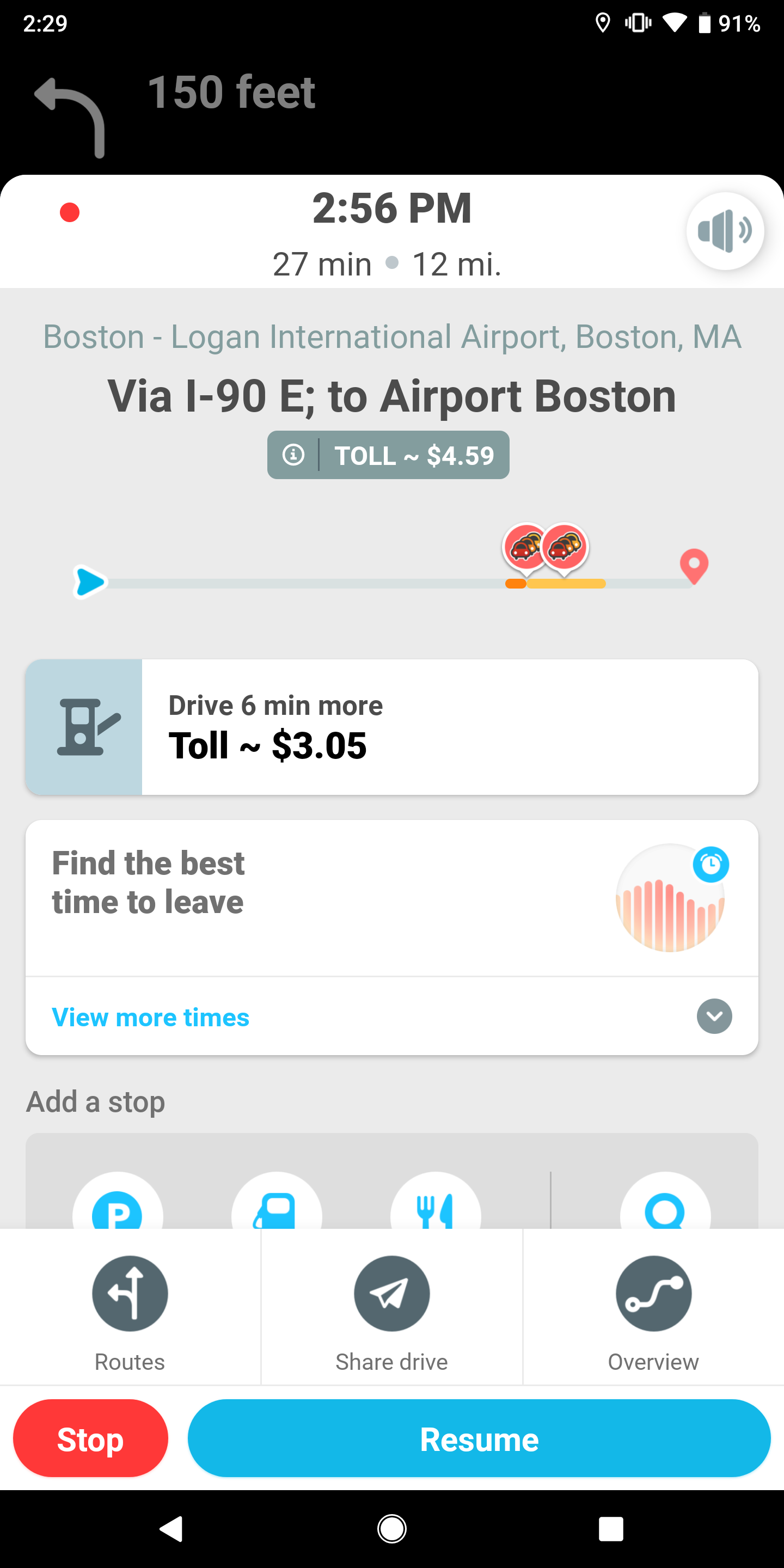Image resolution: width=784 pixels, height=1568 pixels.
Task: Select the Parking icon under Add a stop
Action: point(119,1211)
